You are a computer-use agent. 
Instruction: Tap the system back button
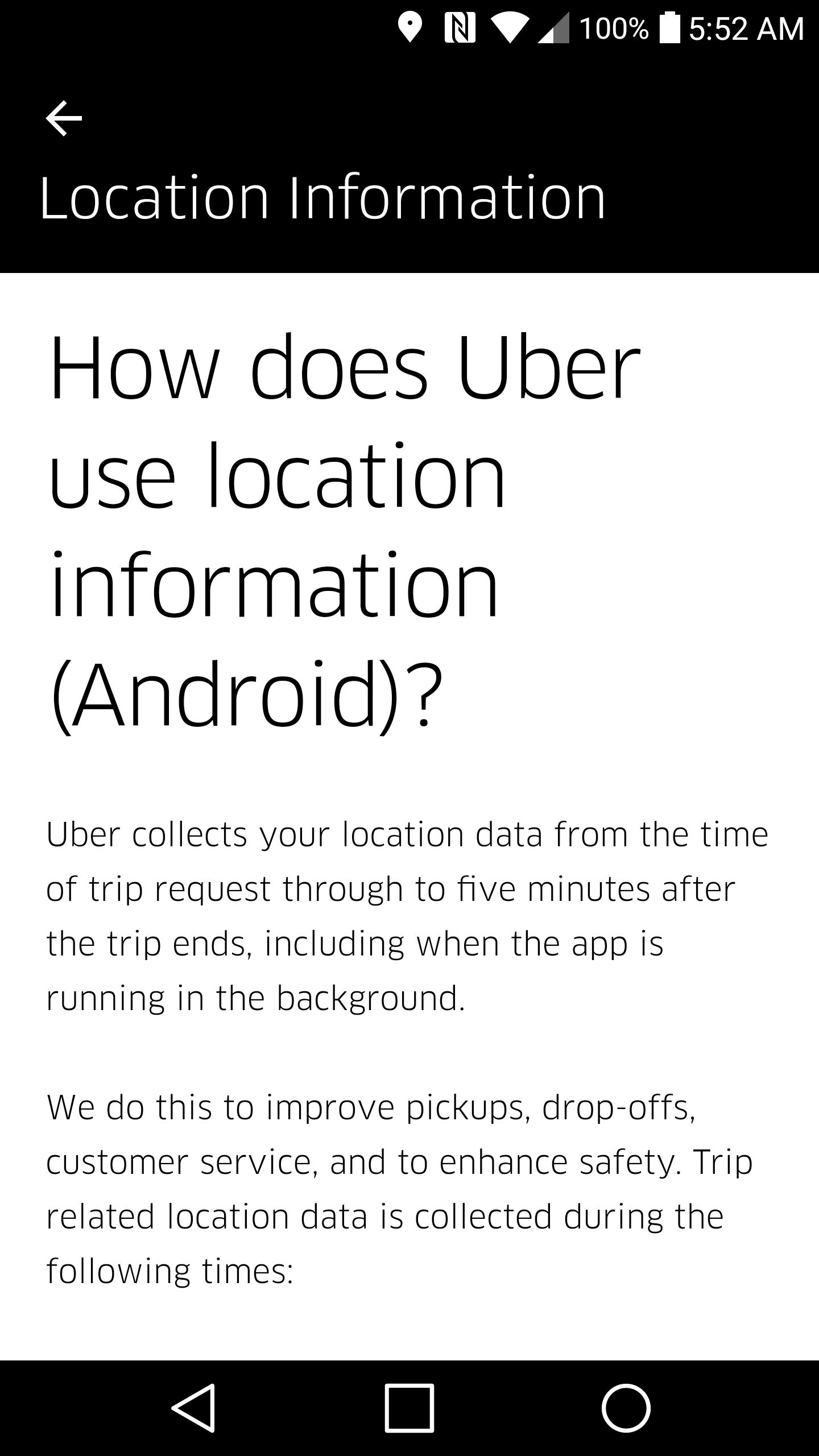(x=193, y=1408)
